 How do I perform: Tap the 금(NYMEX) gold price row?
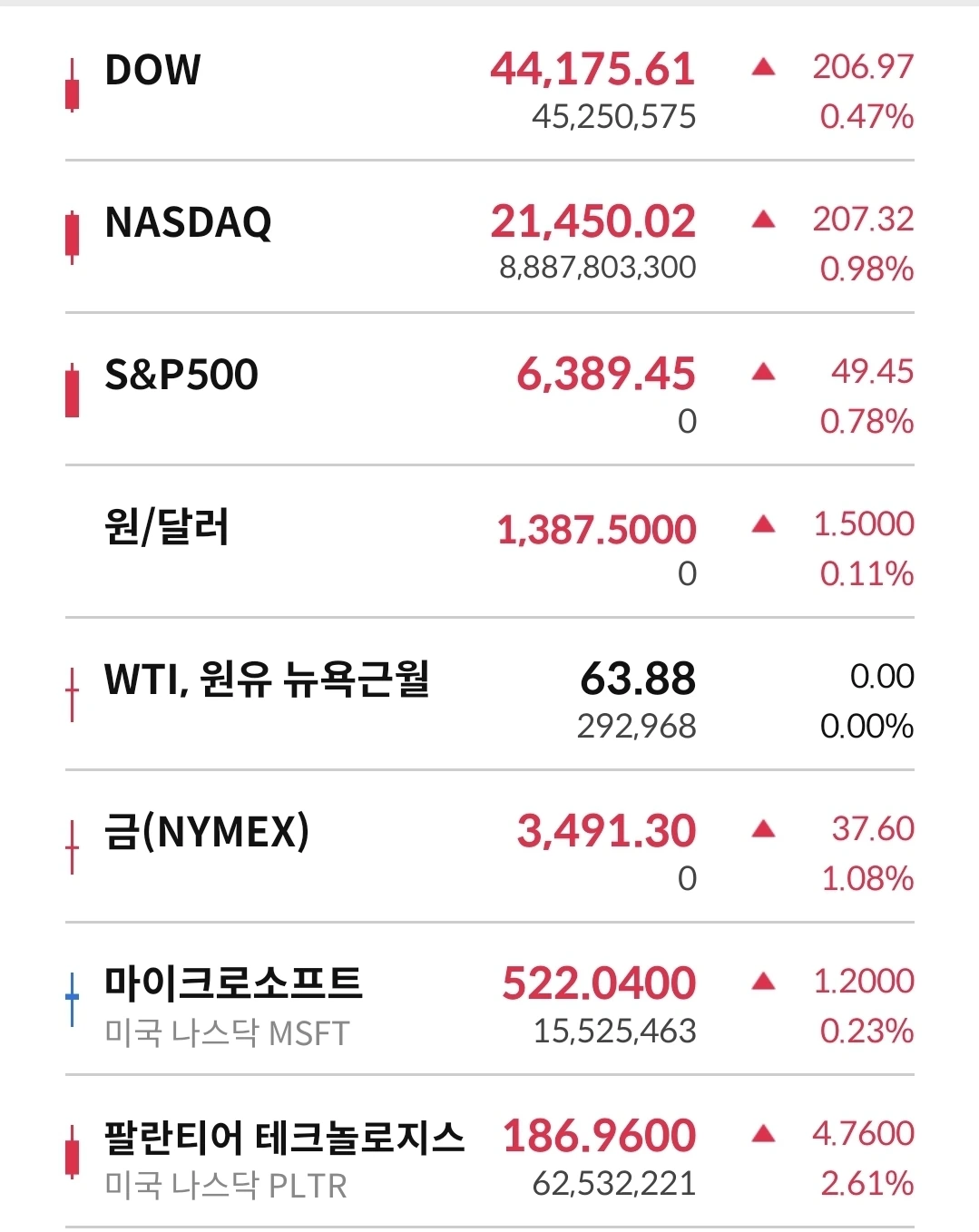tap(490, 846)
